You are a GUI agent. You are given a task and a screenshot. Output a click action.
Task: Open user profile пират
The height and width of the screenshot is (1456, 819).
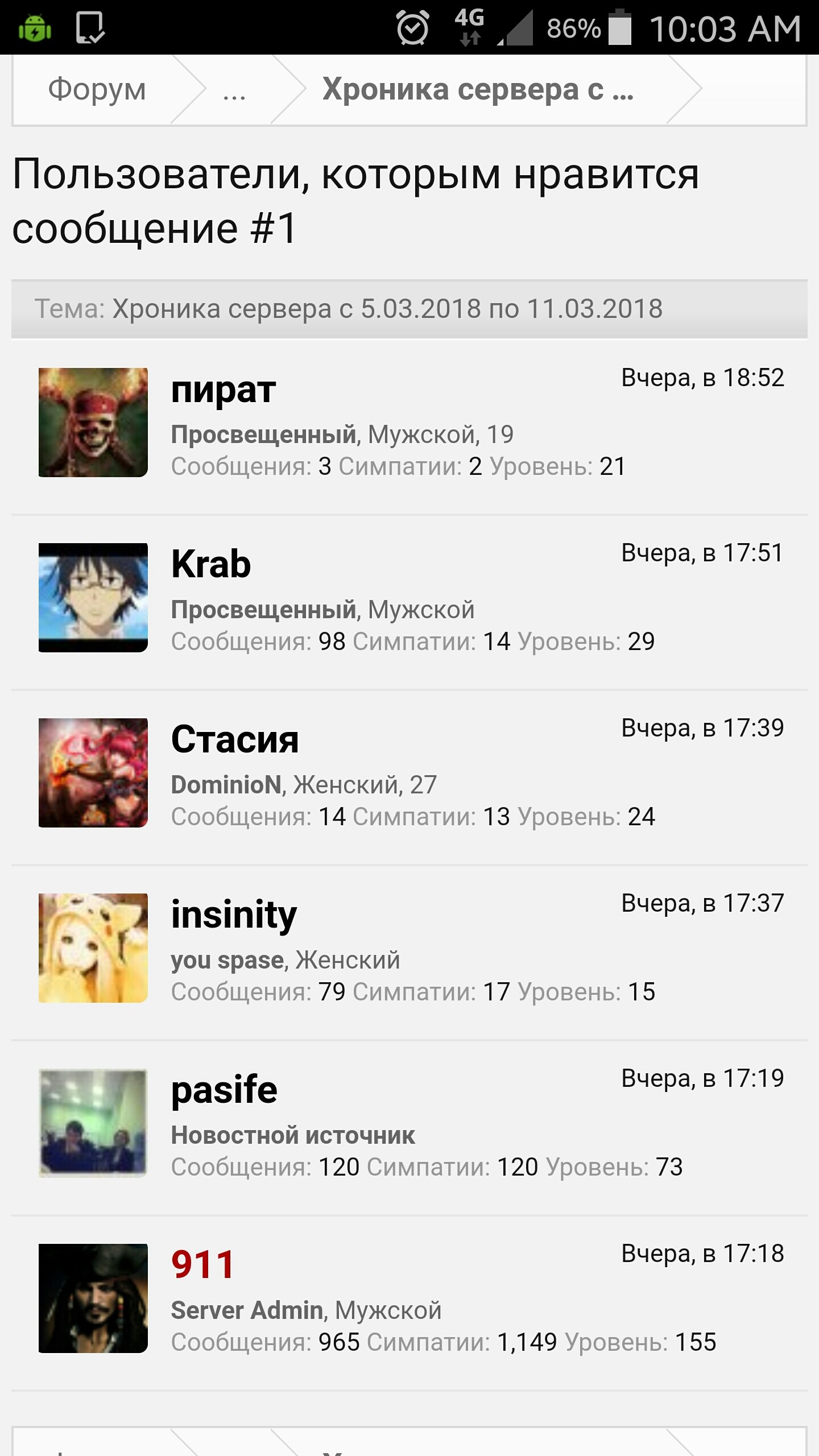(x=224, y=390)
